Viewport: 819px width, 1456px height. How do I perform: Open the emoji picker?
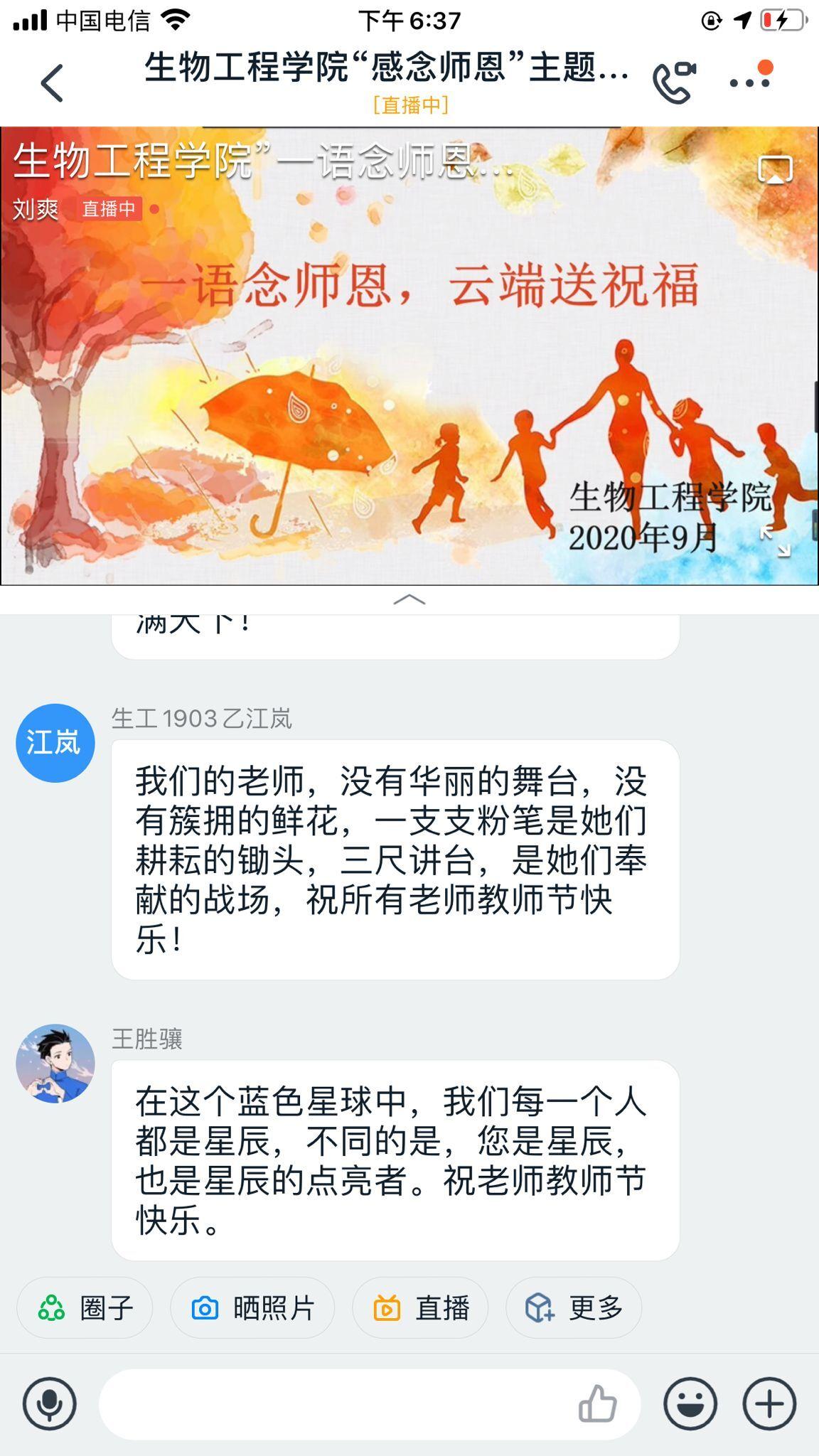tap(690, 1403)
